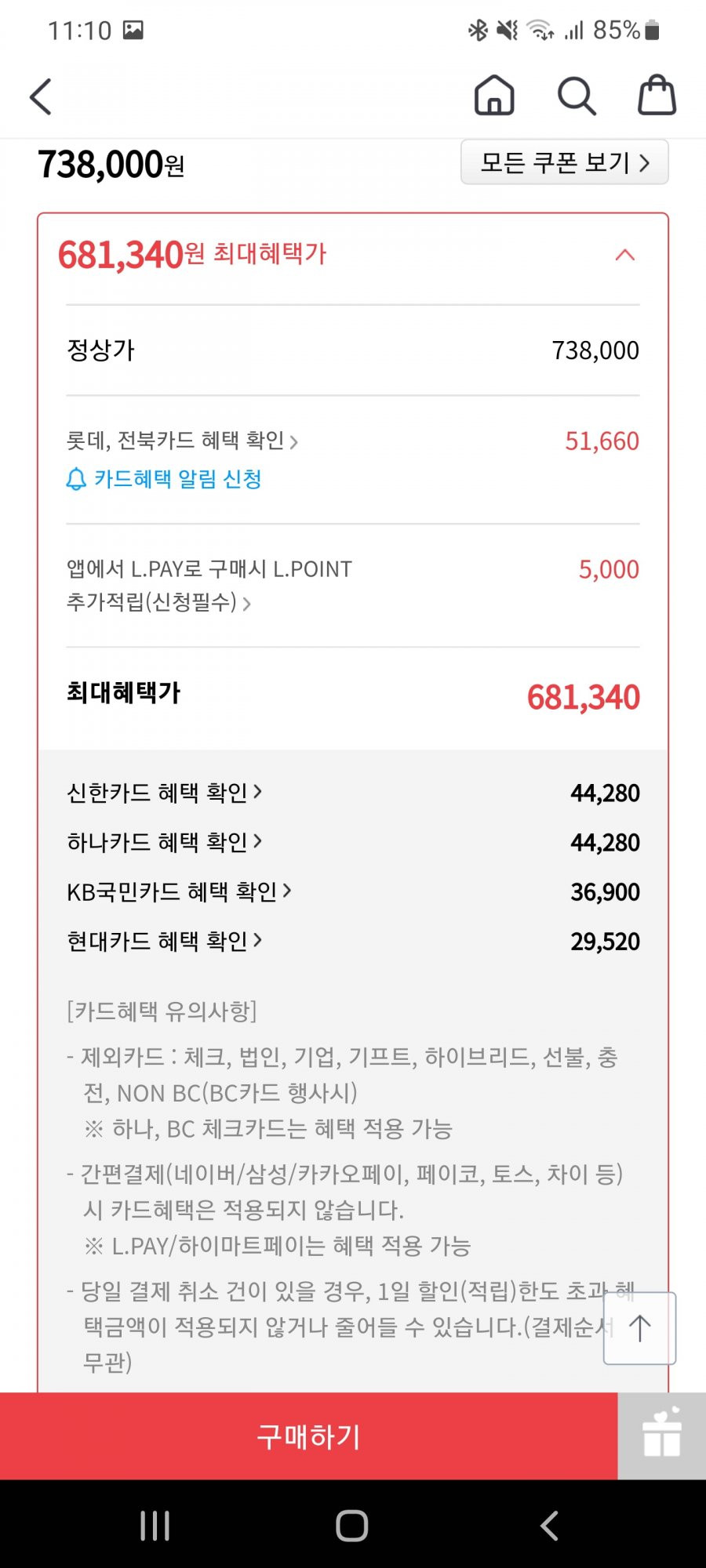The width and height of the screenshot is (706, 1568).
Task: Open 롯데, 전북카드 혜택 확인 link
Action: point(182,441)
